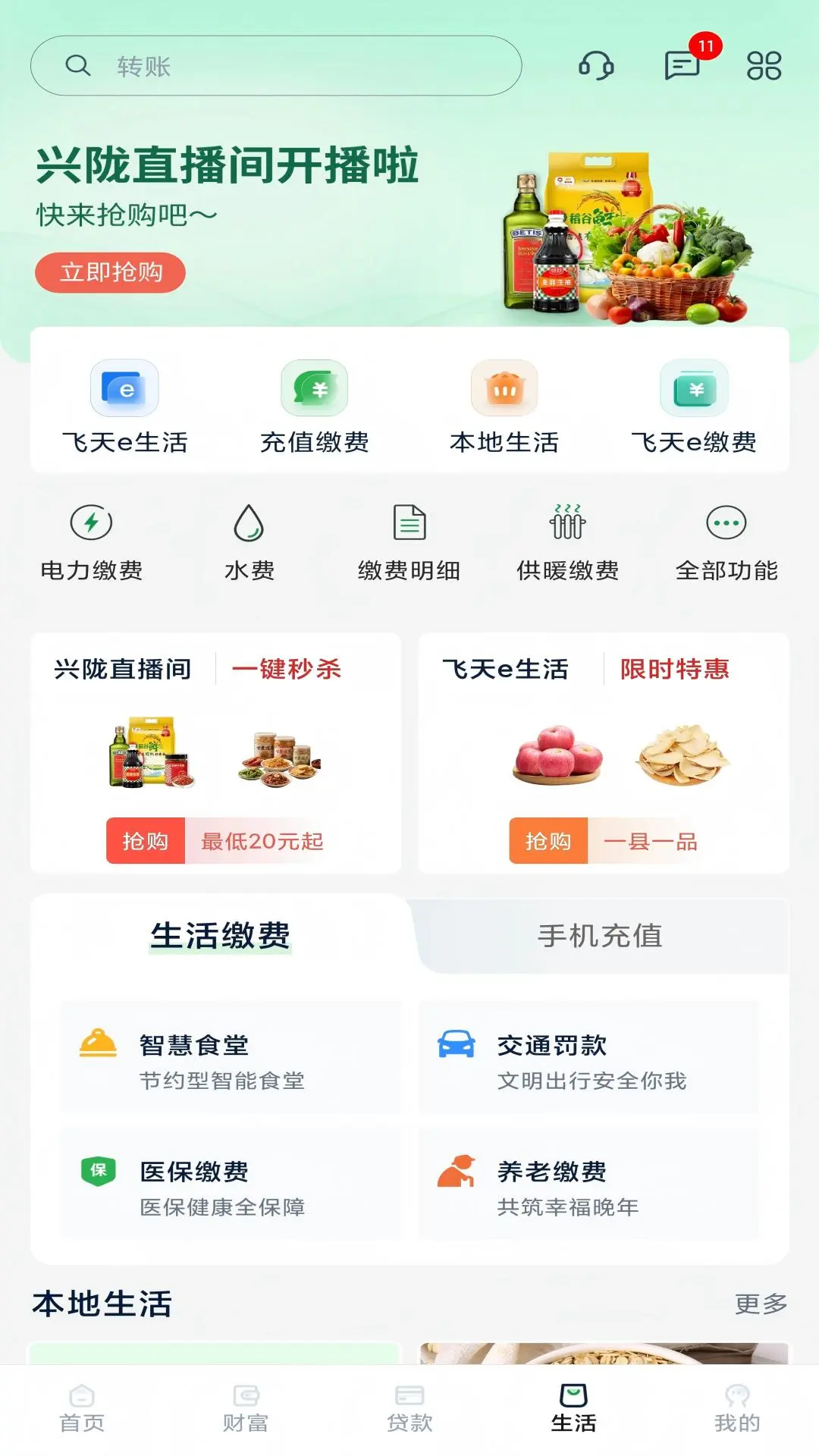Open 缴费明细 payment details icon
The width and height of the screenshot is (819, 1456).
[x=409, y=523]
